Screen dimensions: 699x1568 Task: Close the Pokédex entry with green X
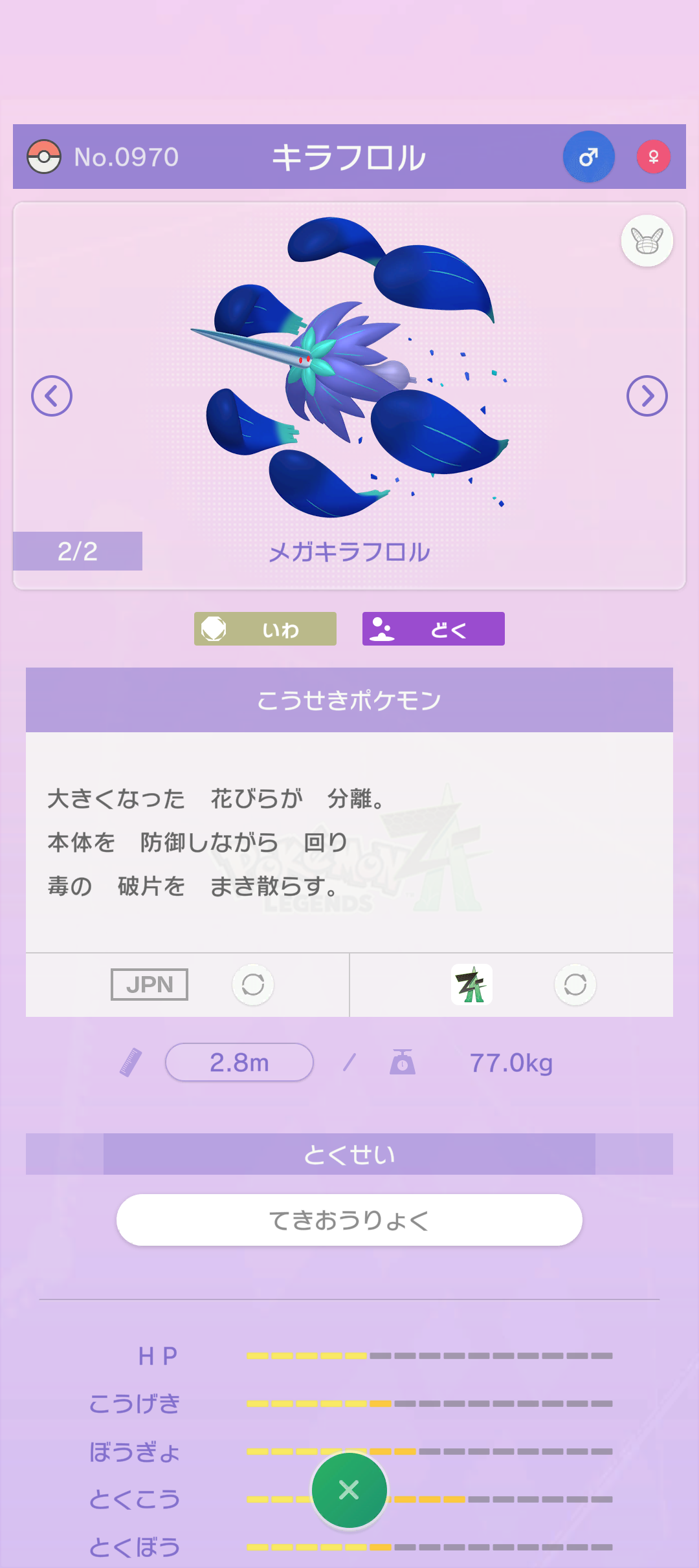tap(349, 1490)
